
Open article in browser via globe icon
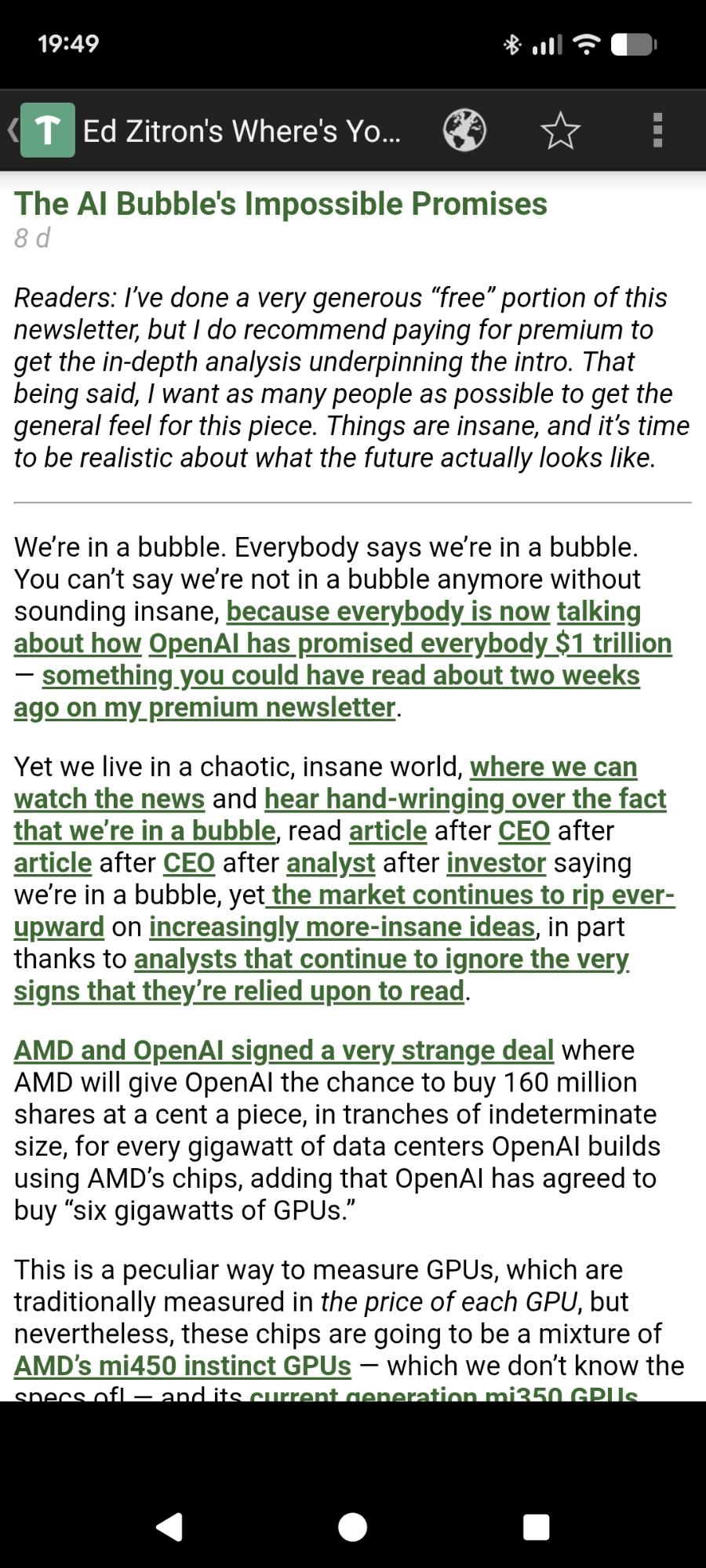[464, 130]
